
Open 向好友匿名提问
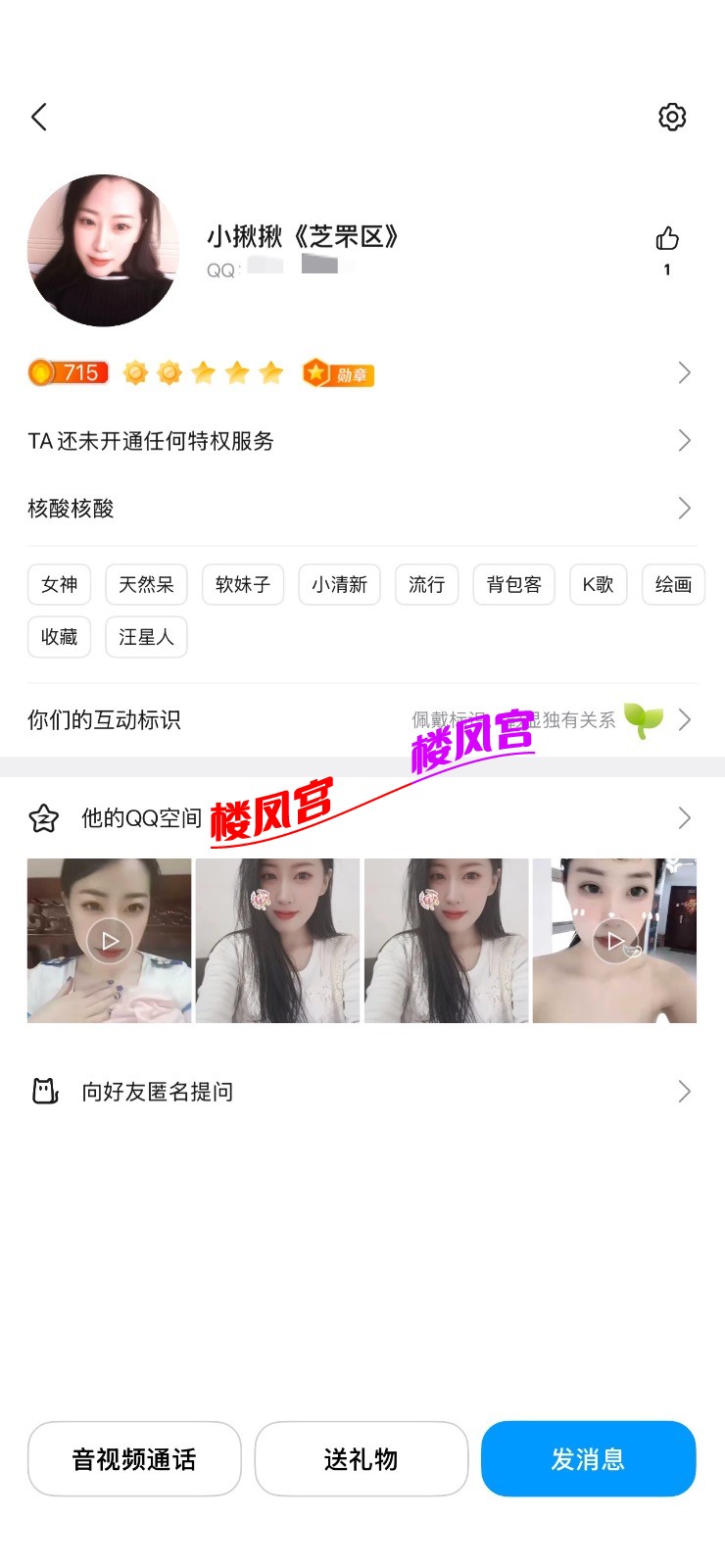point(361,1092)
